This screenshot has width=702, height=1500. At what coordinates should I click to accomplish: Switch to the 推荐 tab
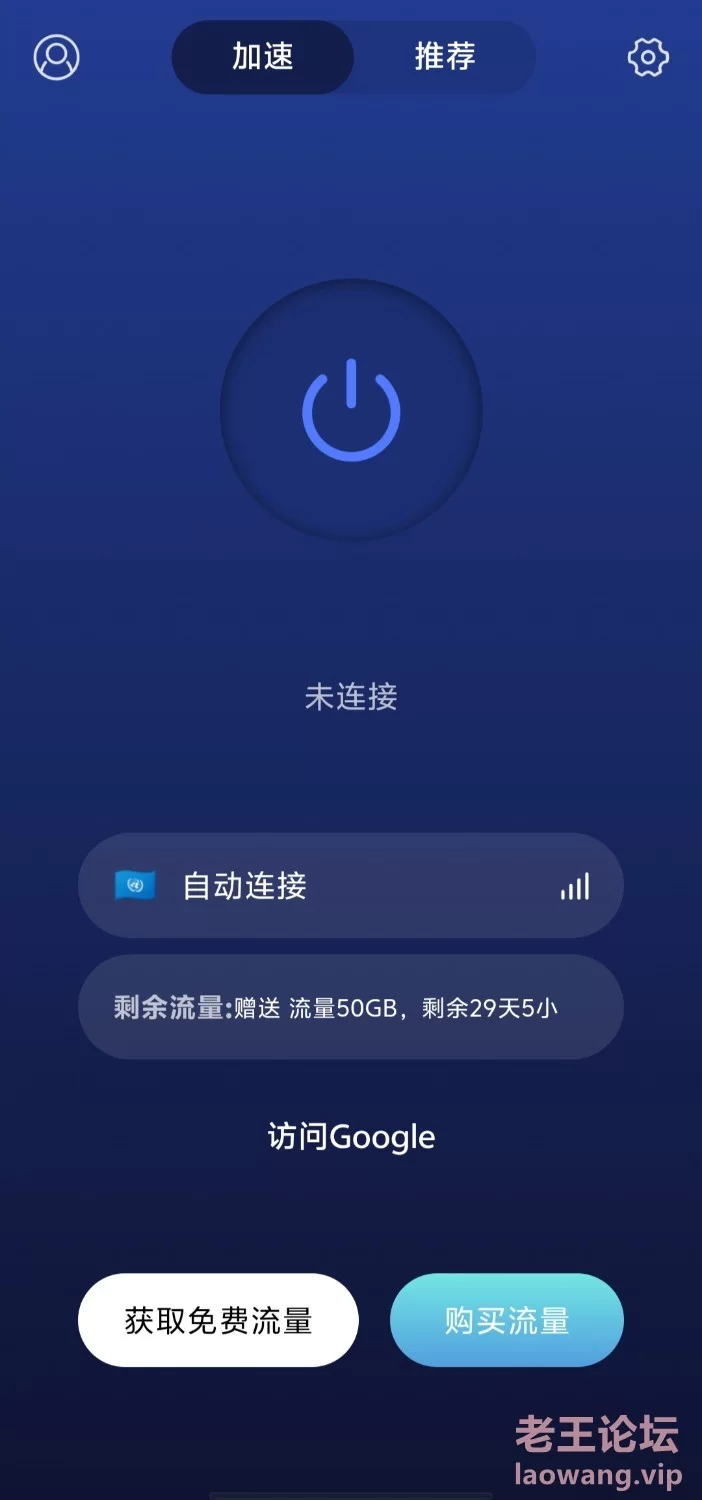pyautogui.click(x=444, y=57)
